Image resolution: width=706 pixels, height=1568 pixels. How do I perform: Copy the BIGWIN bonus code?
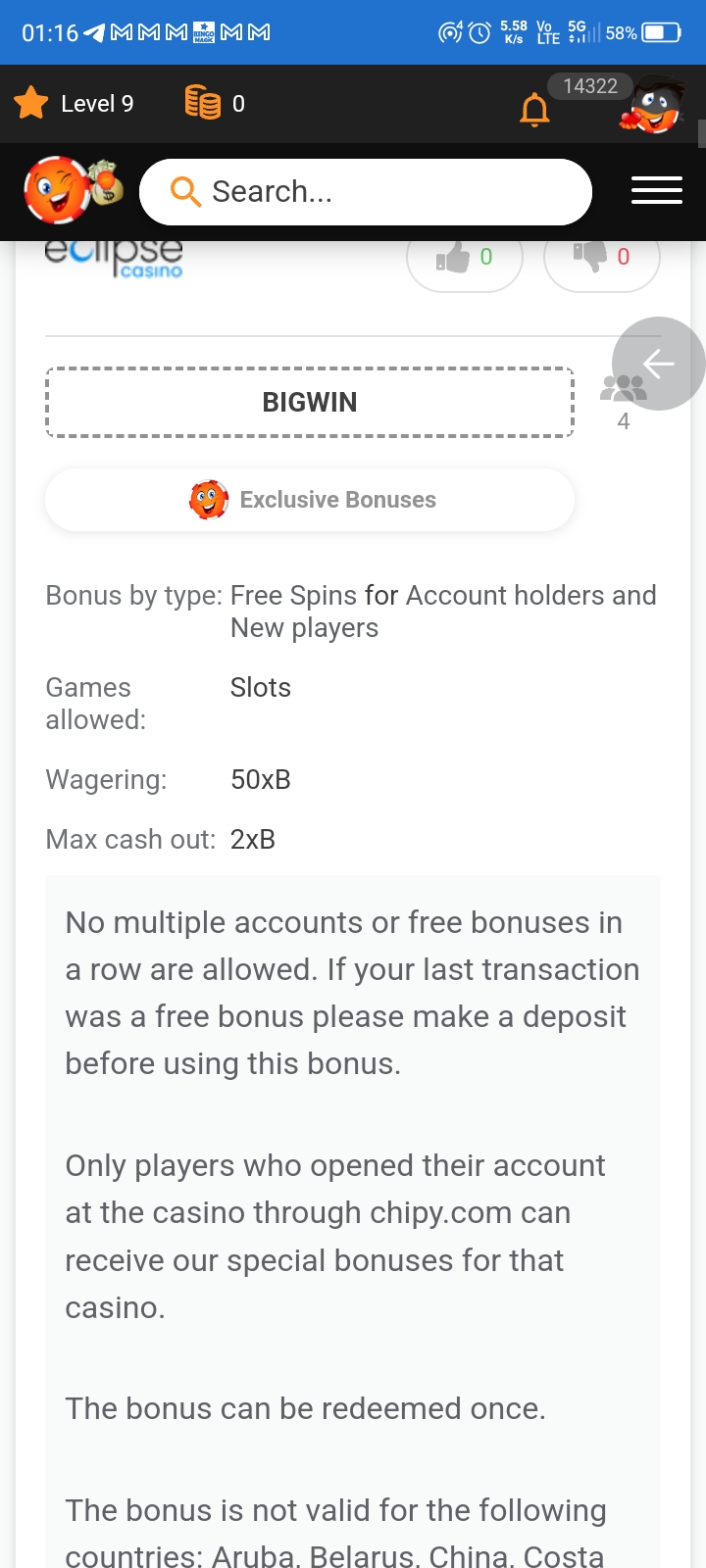click(x=310, y=402)
